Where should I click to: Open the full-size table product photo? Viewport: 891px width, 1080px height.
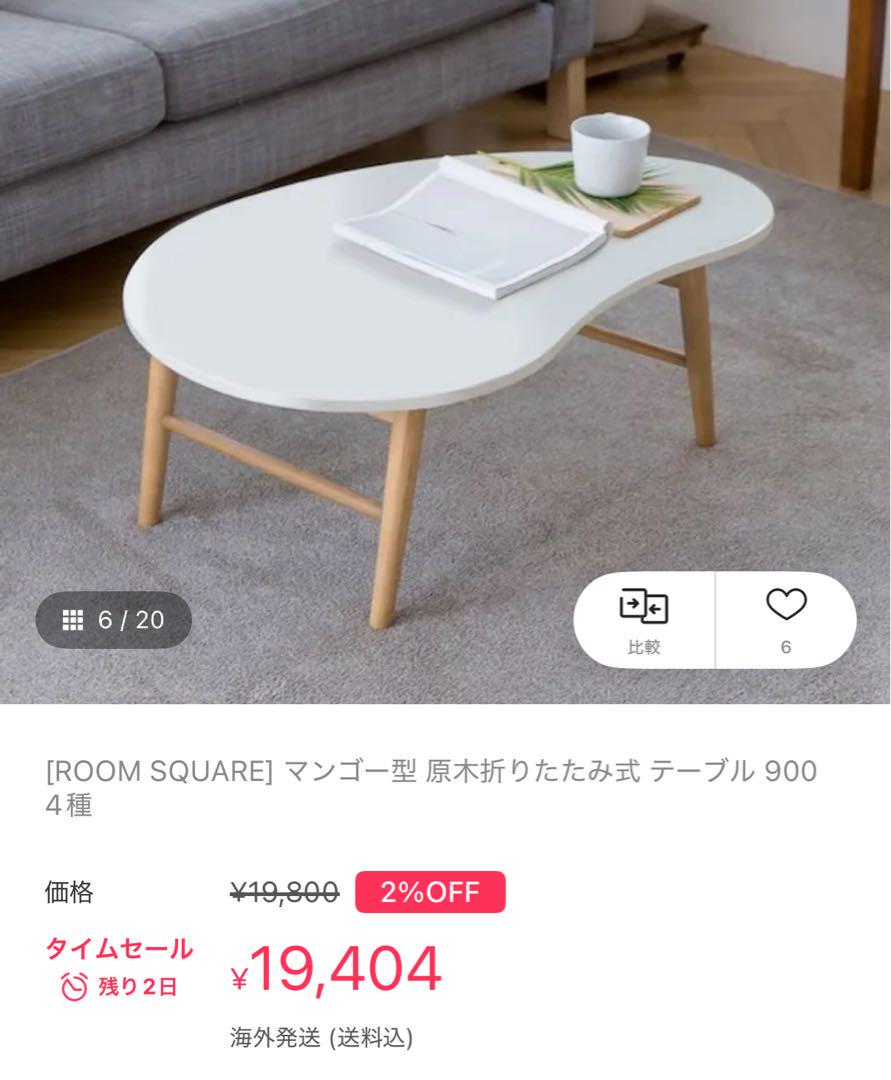445,300
